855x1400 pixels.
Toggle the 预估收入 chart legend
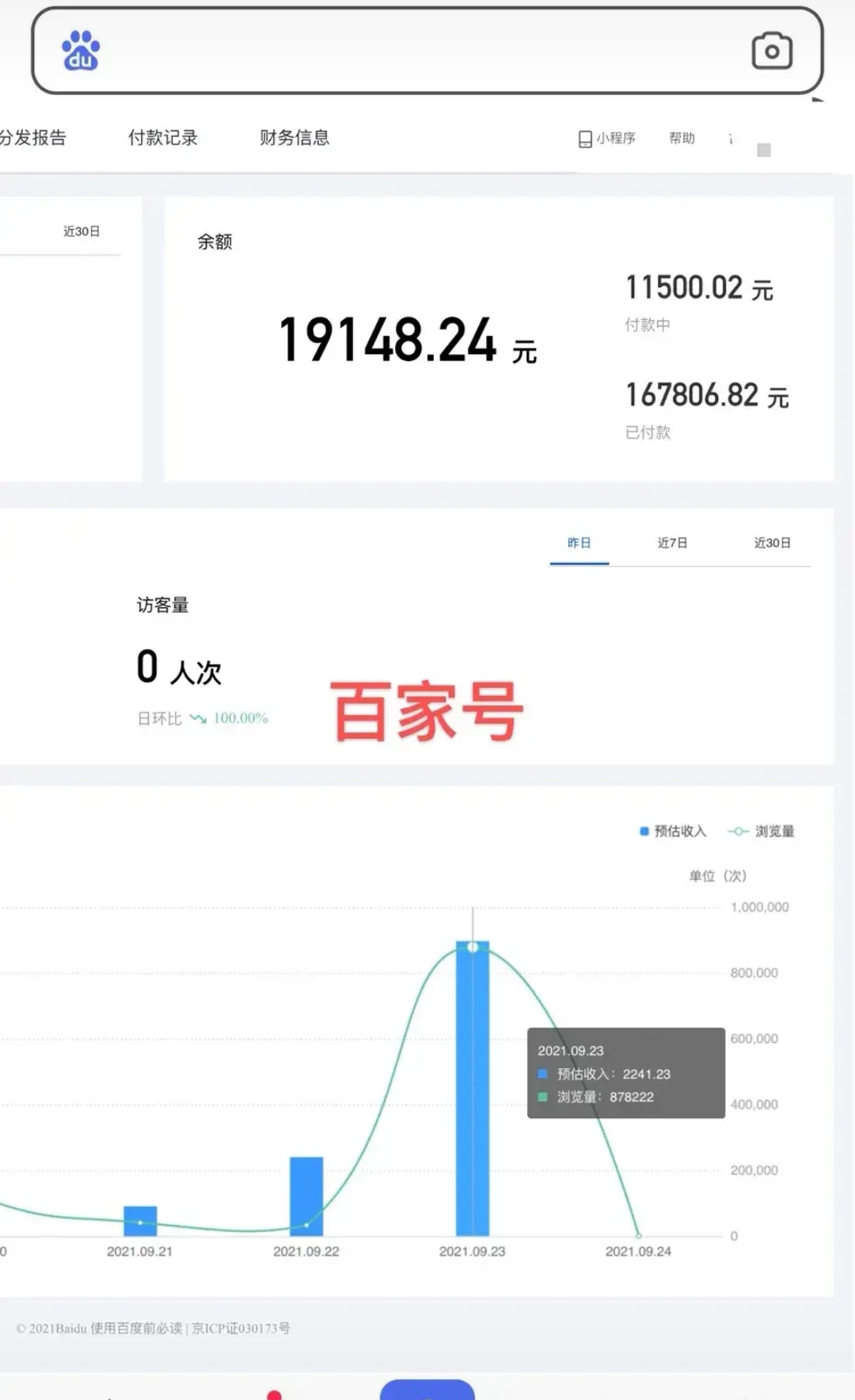(x=673, y=831)
